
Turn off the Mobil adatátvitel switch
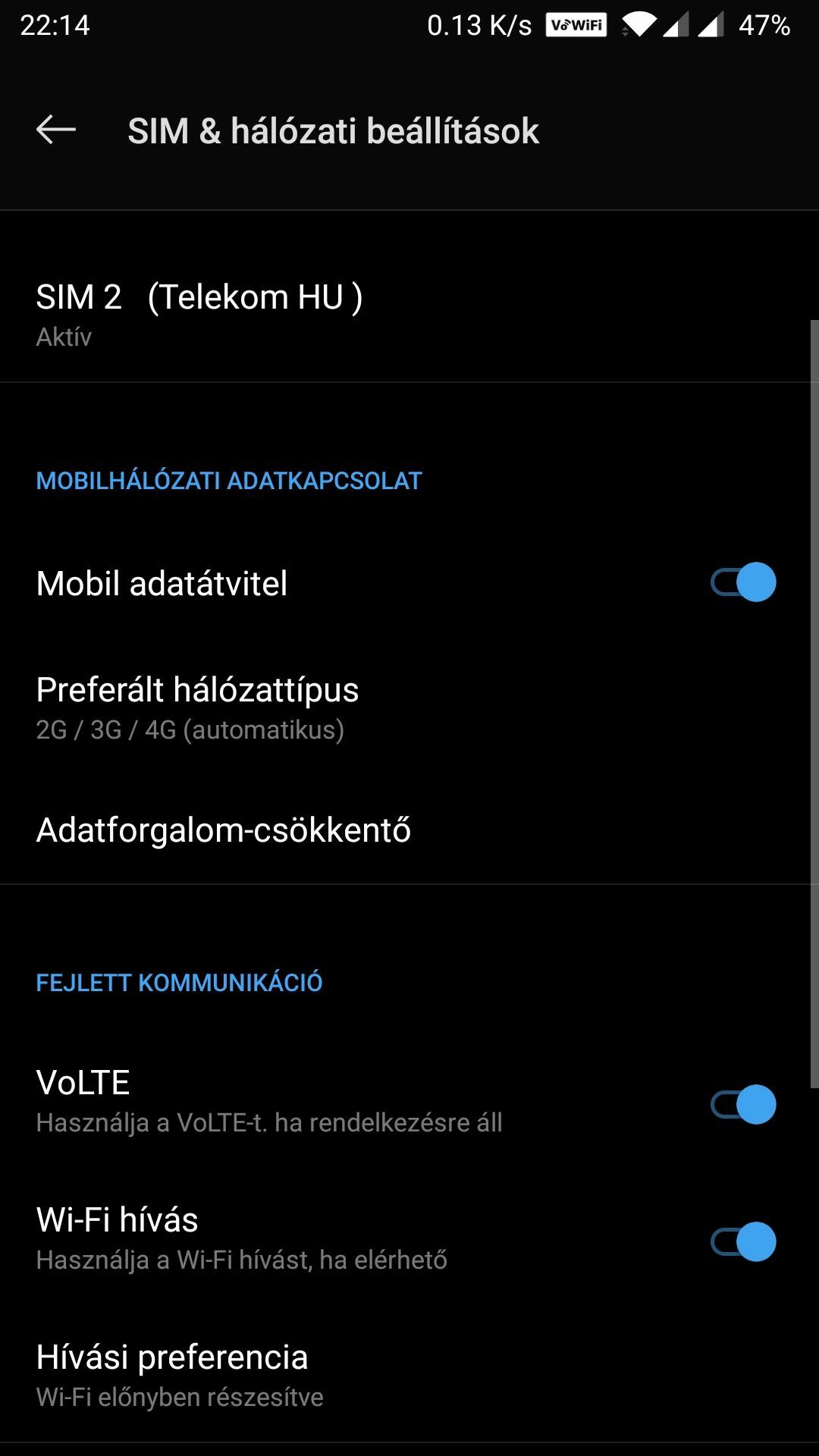click(x=743, y=582)
